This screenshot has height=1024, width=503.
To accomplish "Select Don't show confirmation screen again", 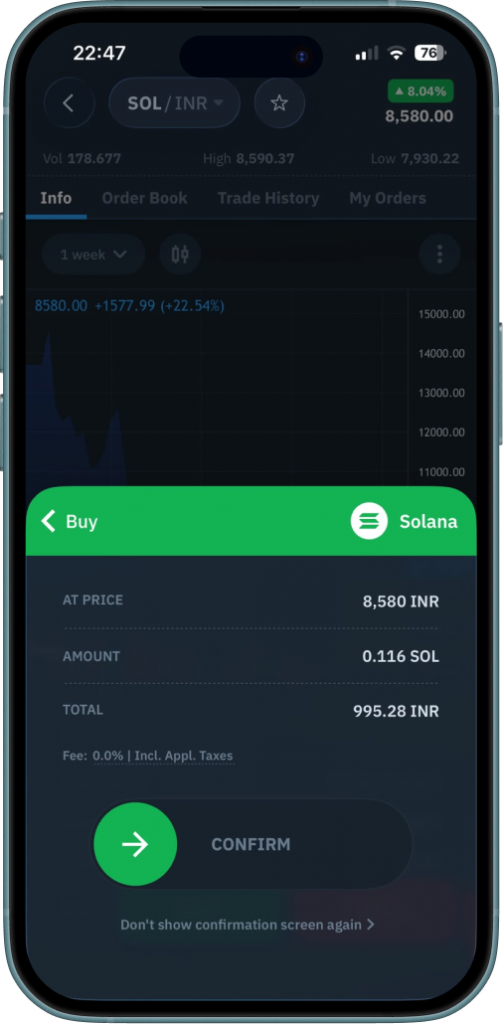I will click(x=247, y=924).
